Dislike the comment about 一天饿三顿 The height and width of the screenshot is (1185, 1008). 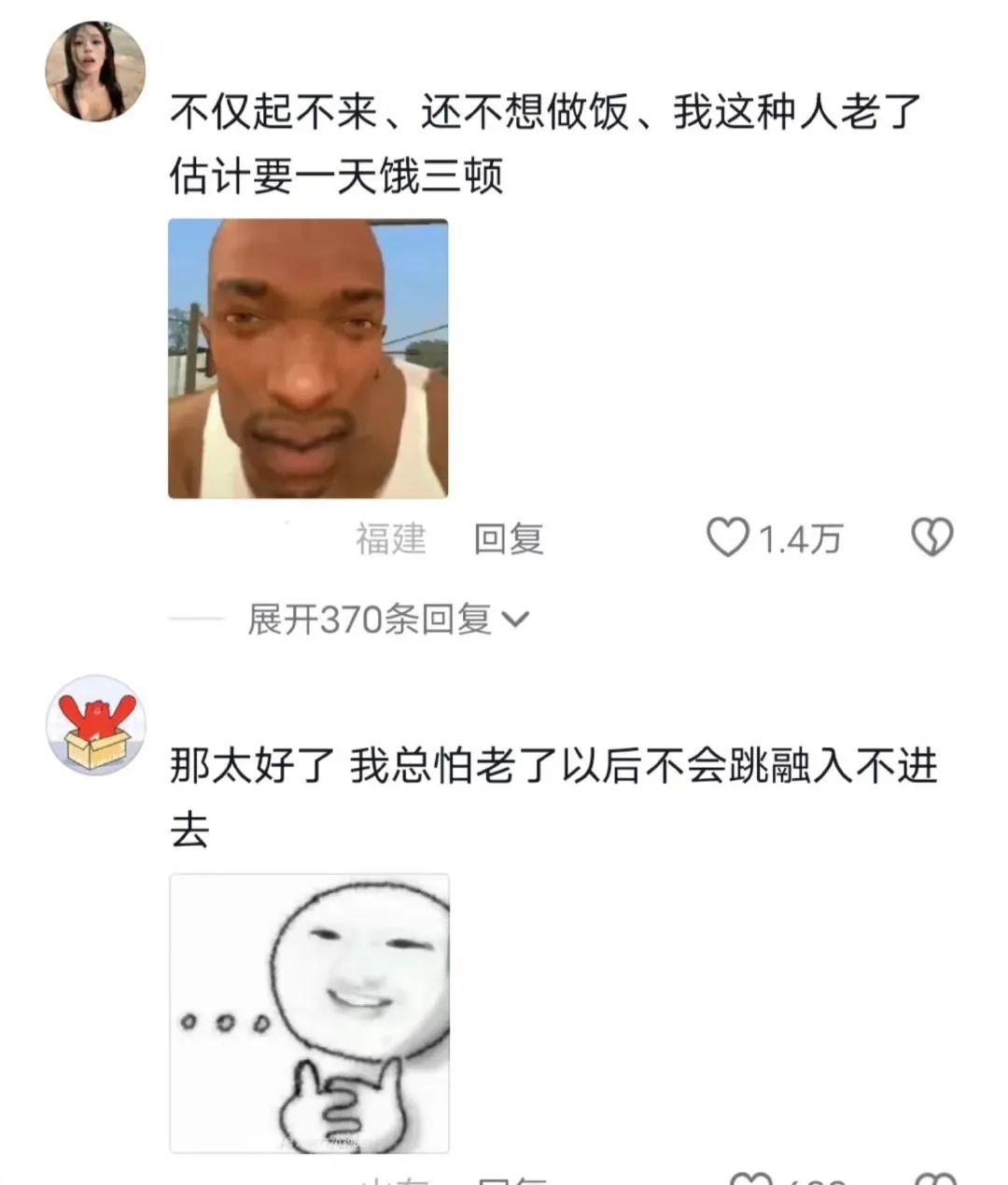point(931,537)
